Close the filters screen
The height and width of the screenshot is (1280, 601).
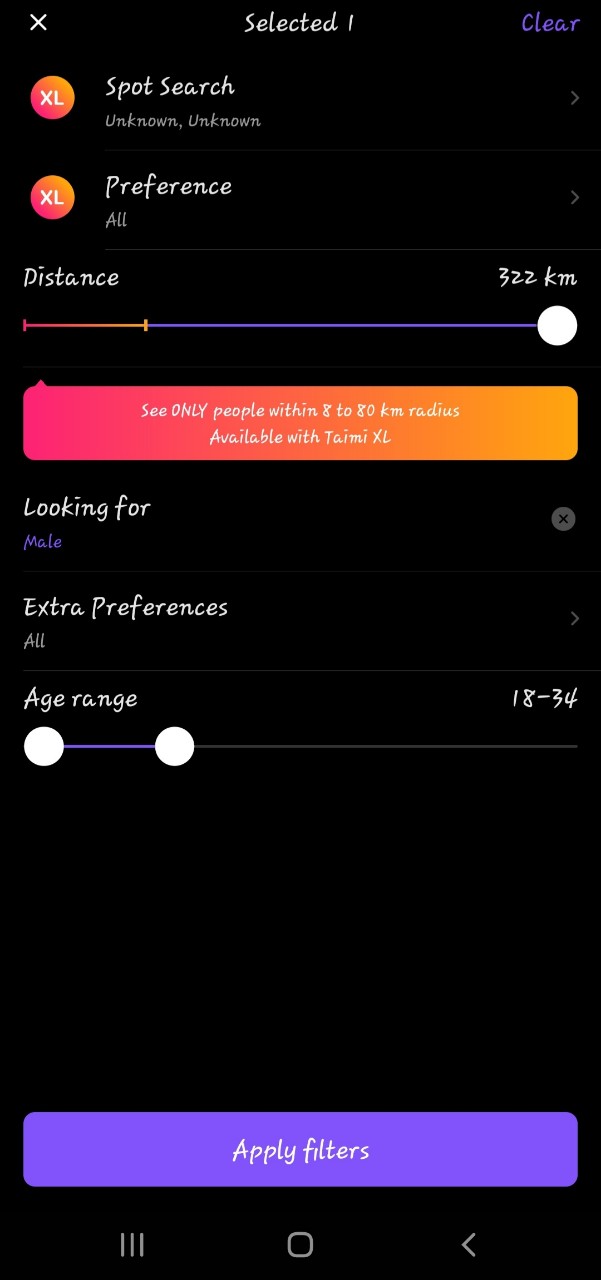(x=38, y=22)
